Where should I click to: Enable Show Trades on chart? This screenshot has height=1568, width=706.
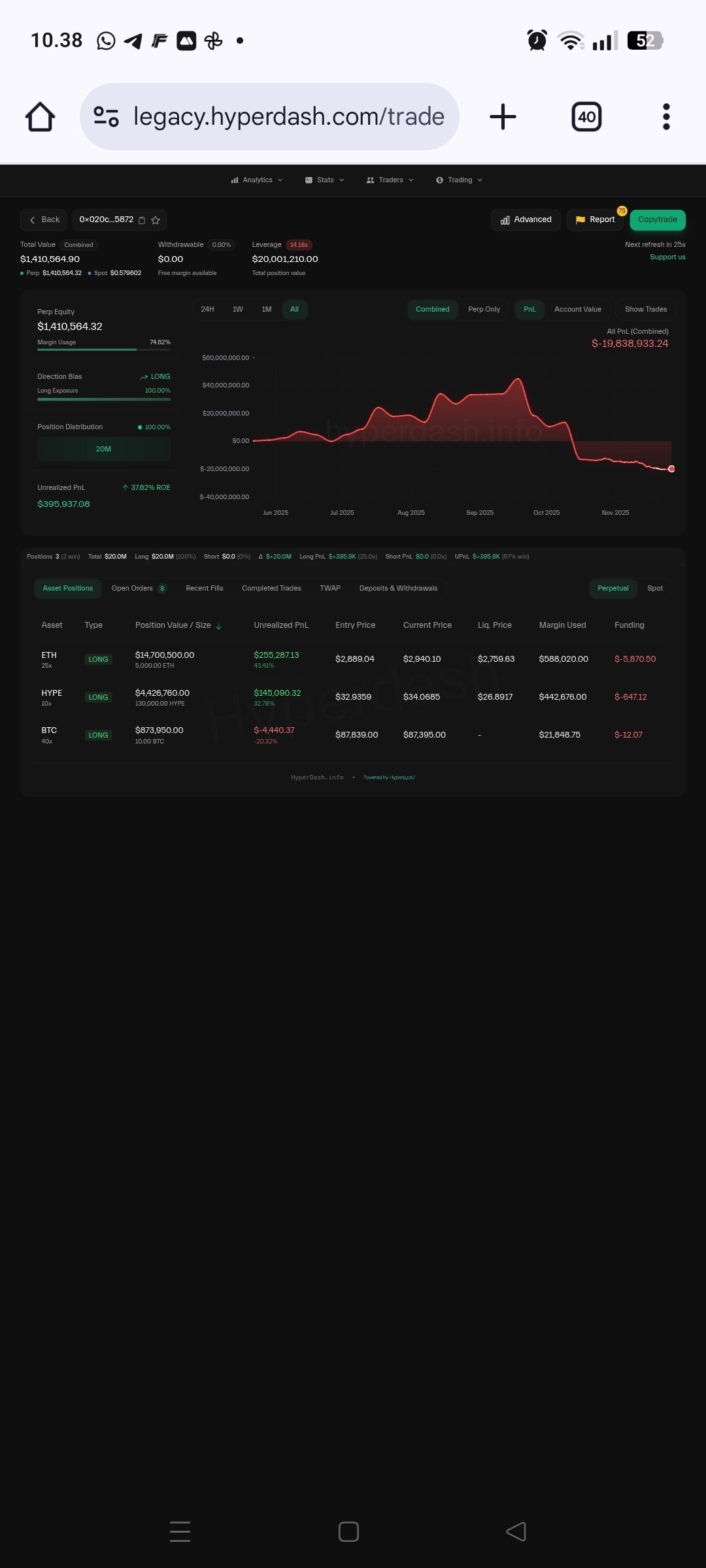(645, 310)
